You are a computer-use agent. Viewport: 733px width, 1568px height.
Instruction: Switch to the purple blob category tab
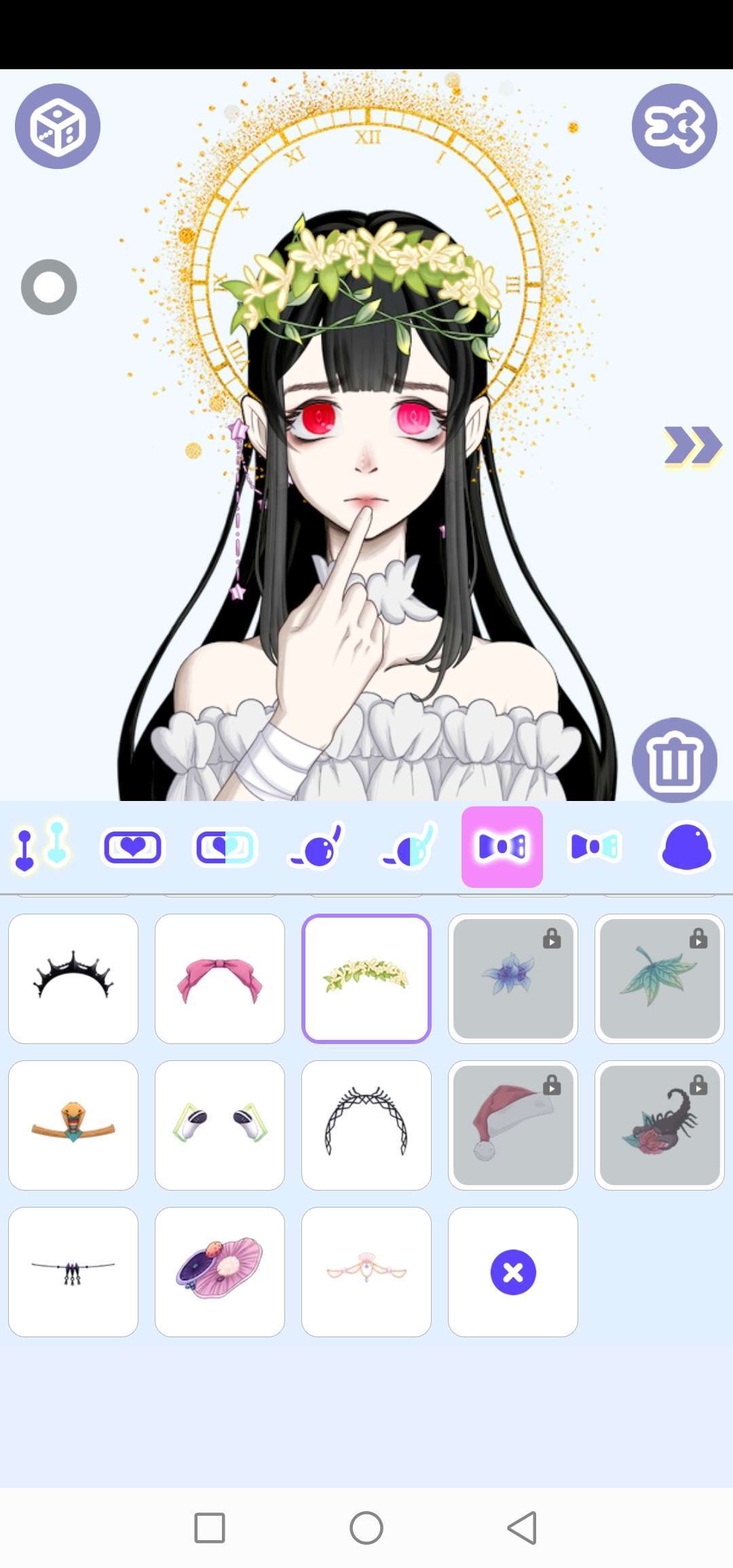(685, 846)
